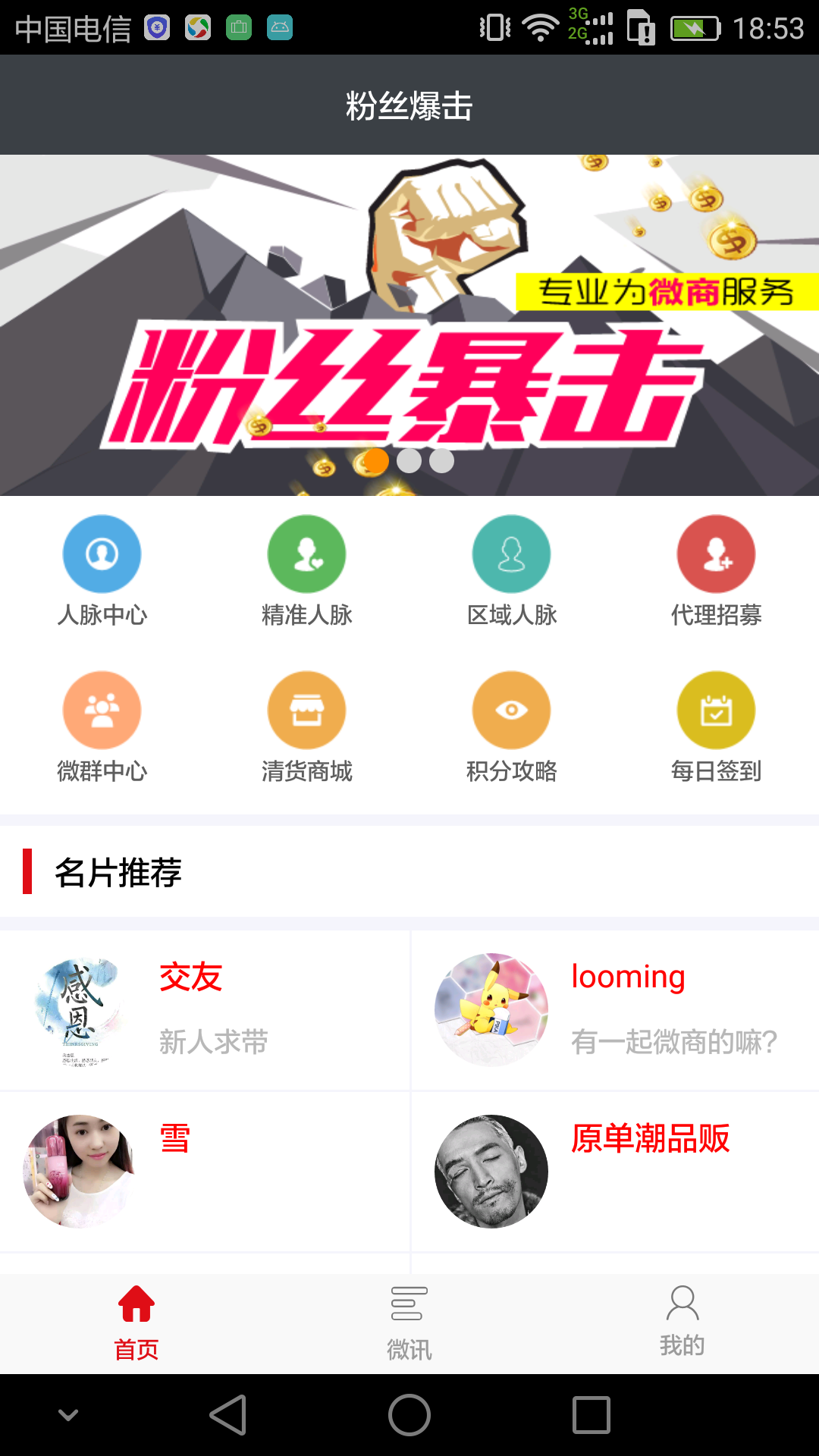
Task: Tap the system back button
Action: pyautogui.click(x=228, y=1415)
